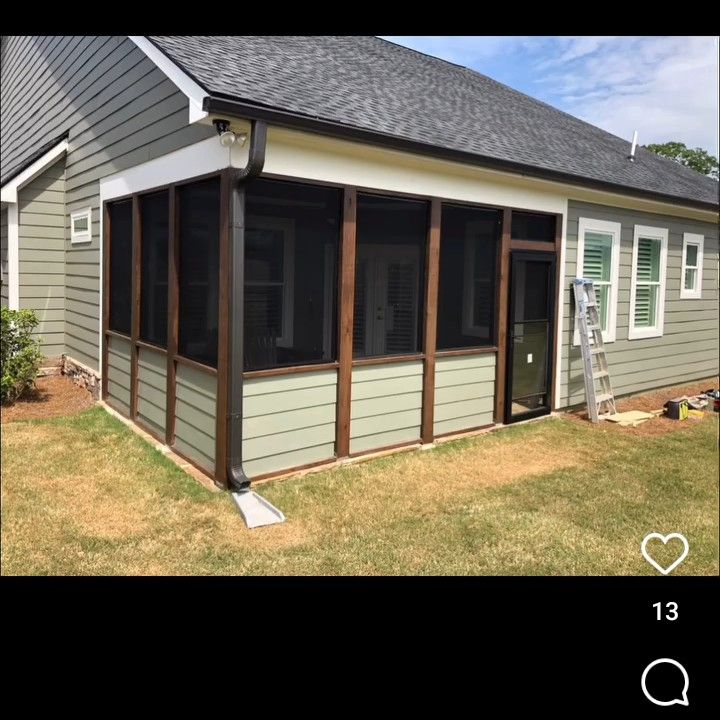Open comments via the speech bubble icon
This screenshot has height=720, width=720.
pos(665,682)
